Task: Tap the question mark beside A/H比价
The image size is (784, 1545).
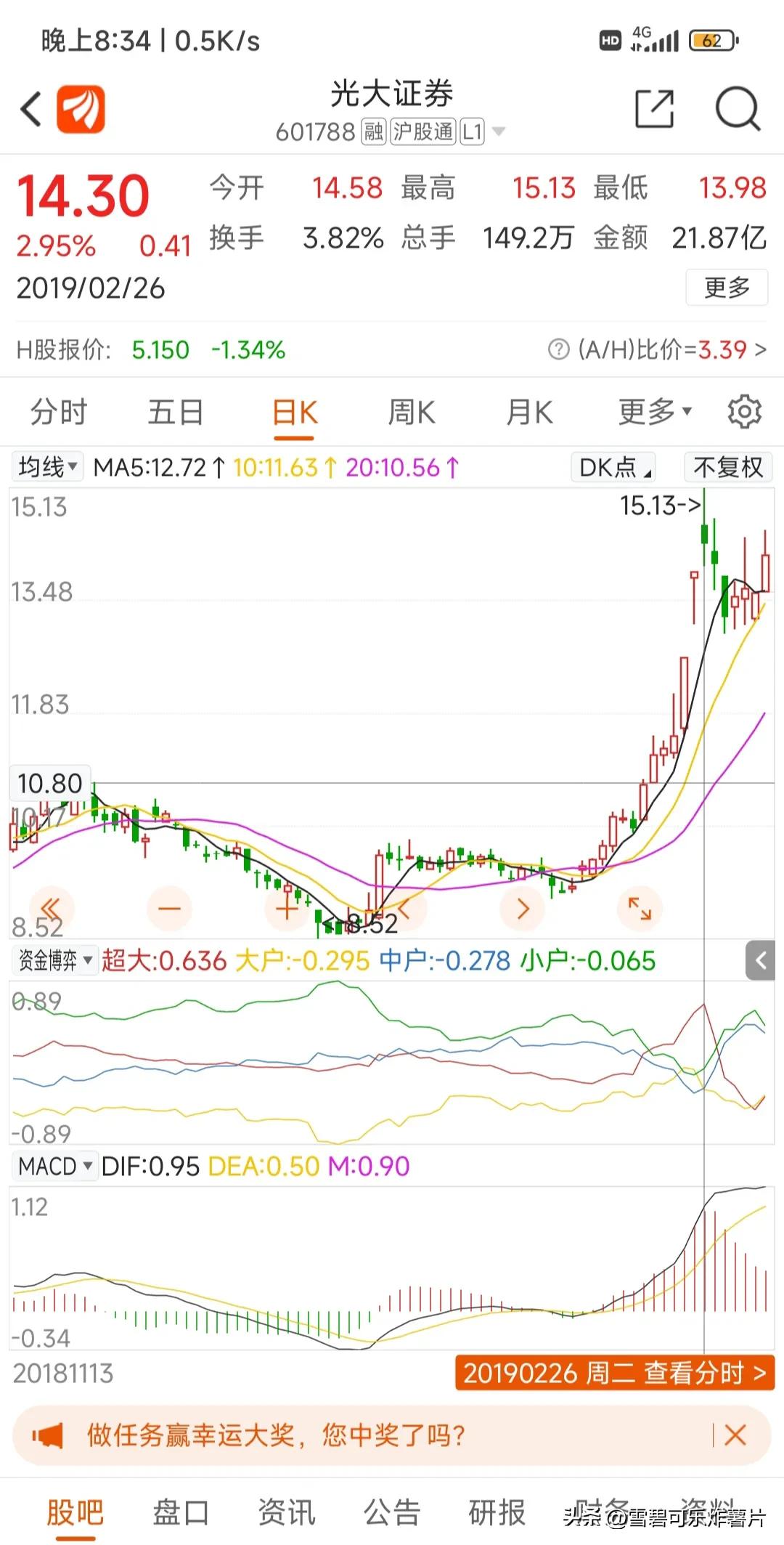Action: (x=558, y=350)
